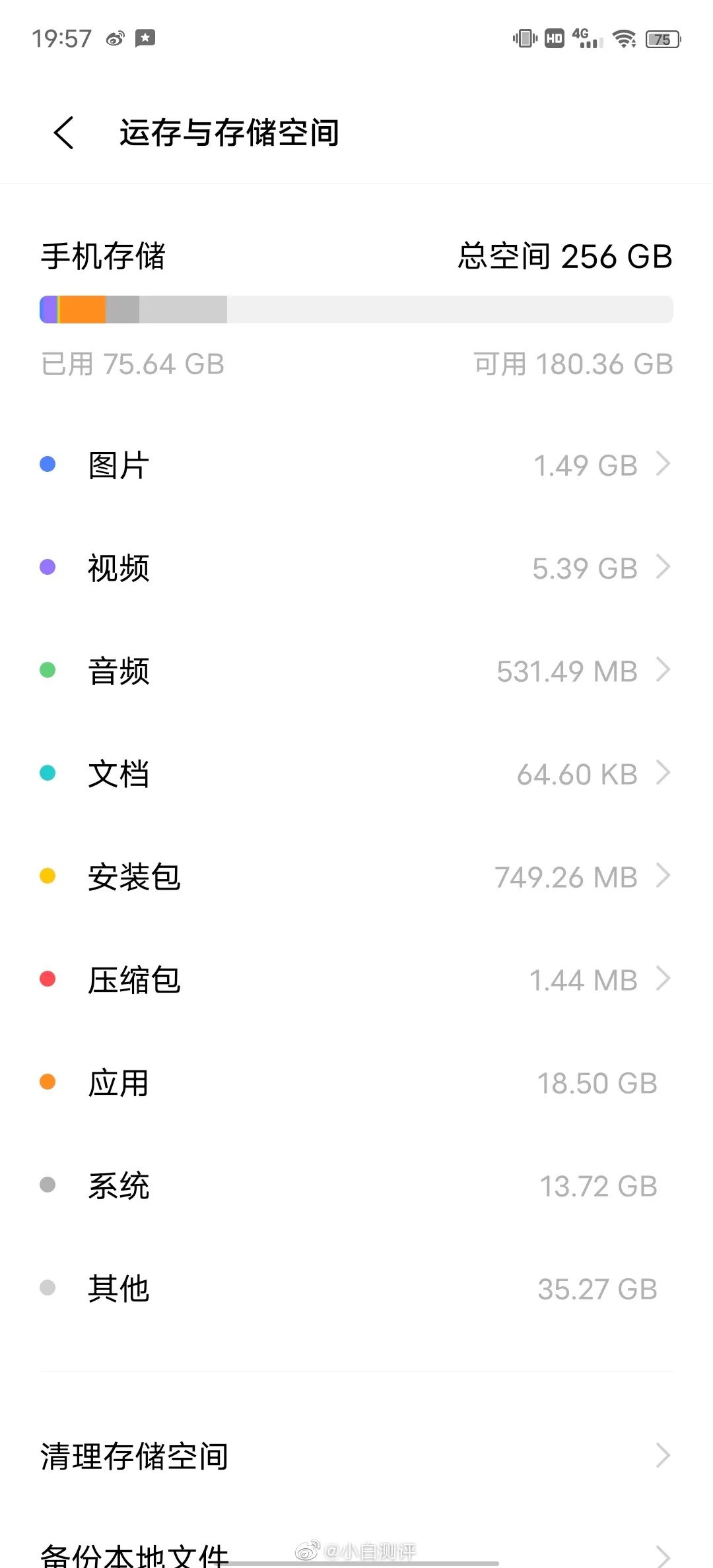Go back from 运存与存储空间

pyautogui.click(x=64, y=133)
